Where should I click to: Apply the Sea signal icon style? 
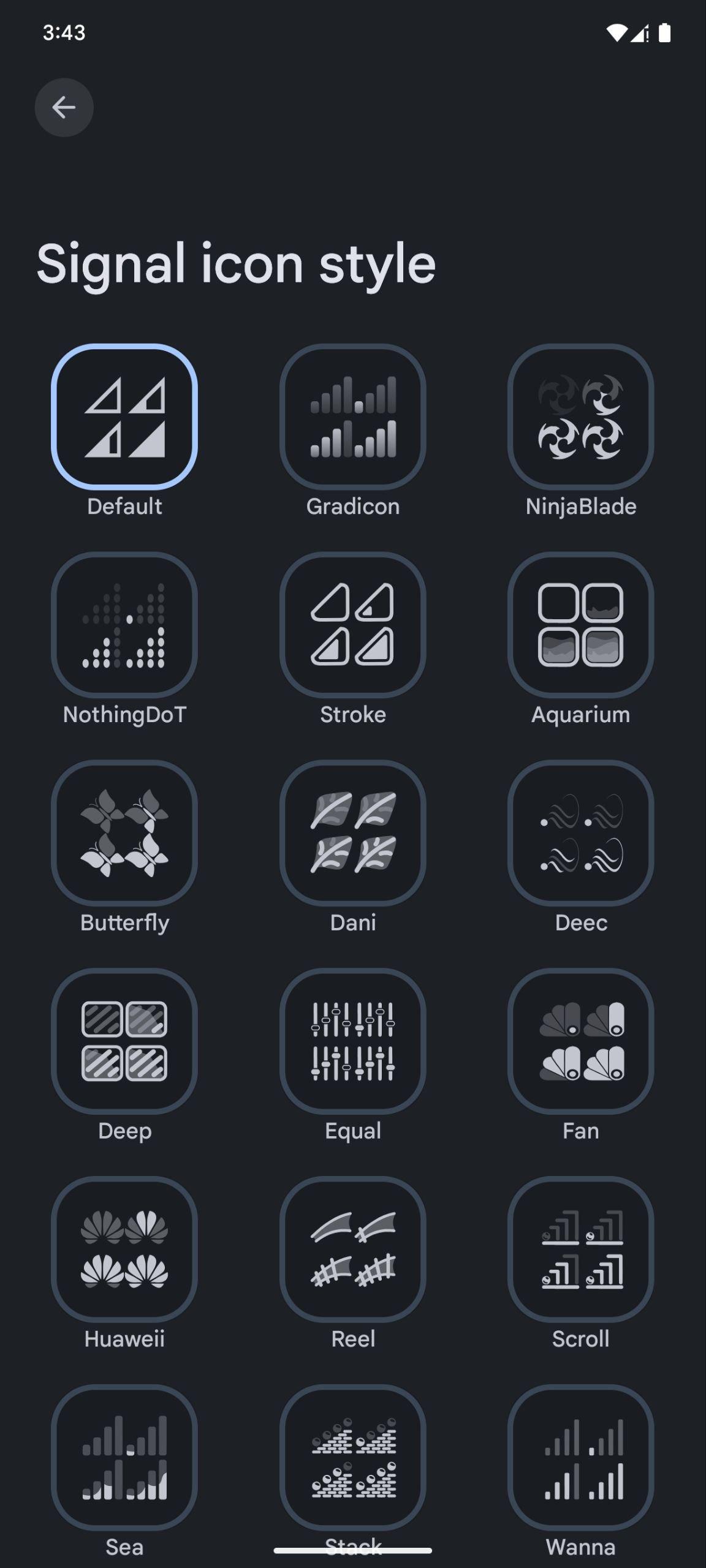124,1458
